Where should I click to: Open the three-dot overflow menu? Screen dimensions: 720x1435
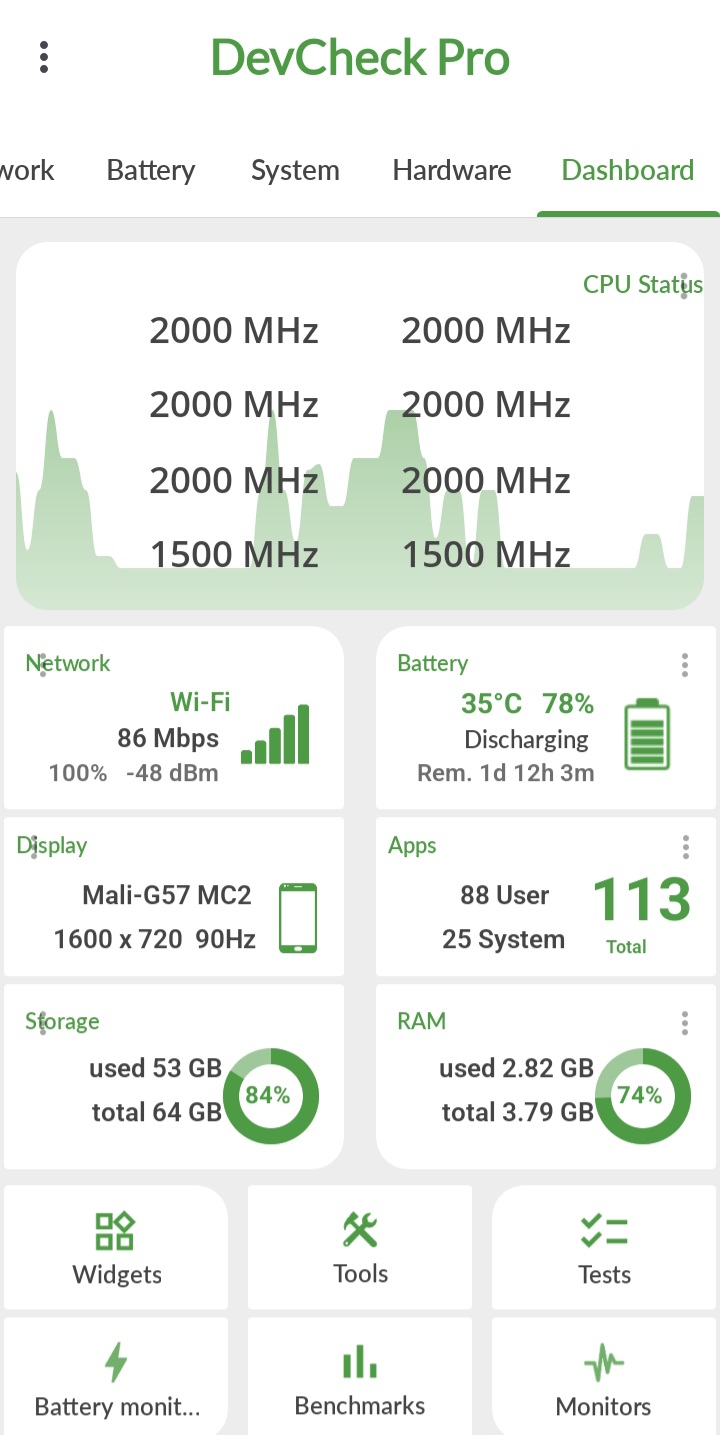[44, 58]
